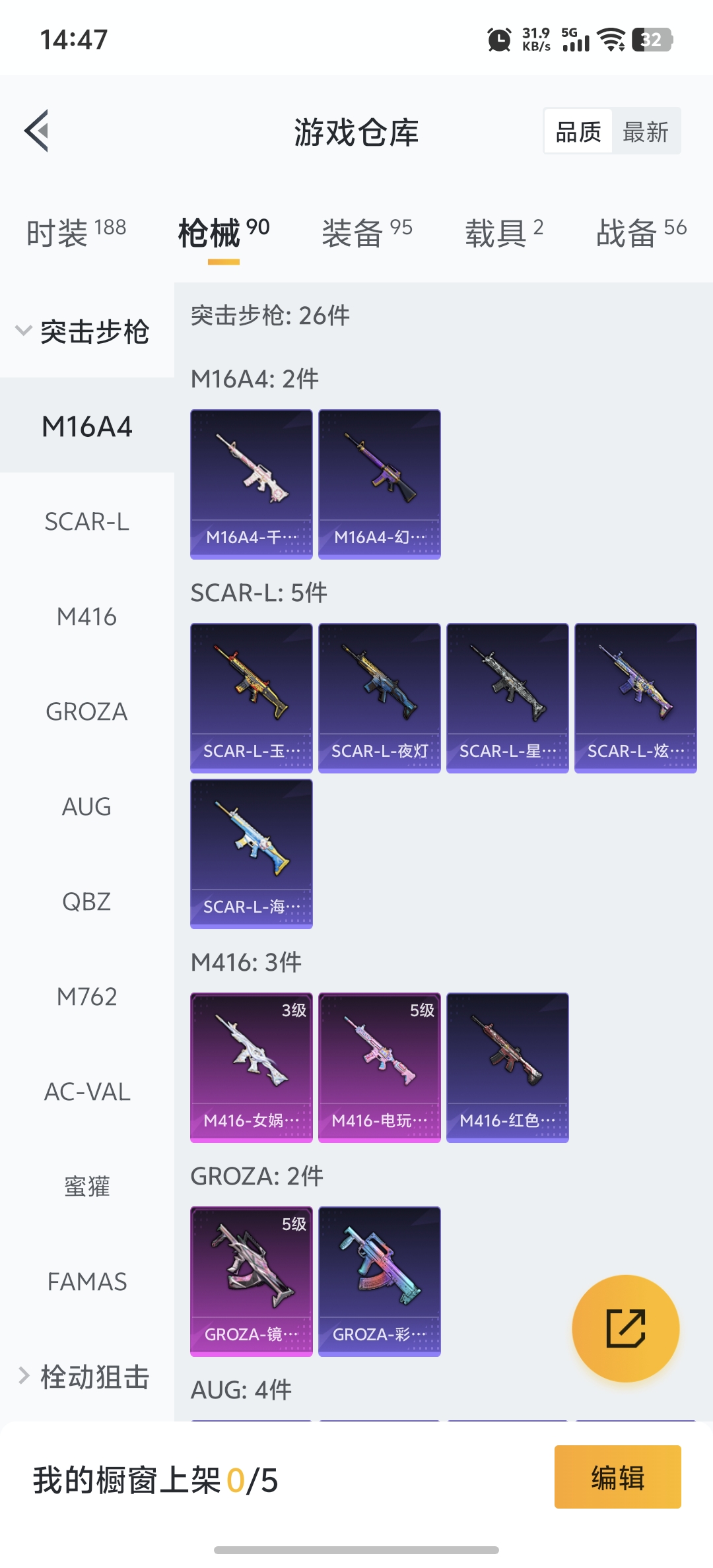Open the GROZA-镜 skin item

pos(251,1282)
